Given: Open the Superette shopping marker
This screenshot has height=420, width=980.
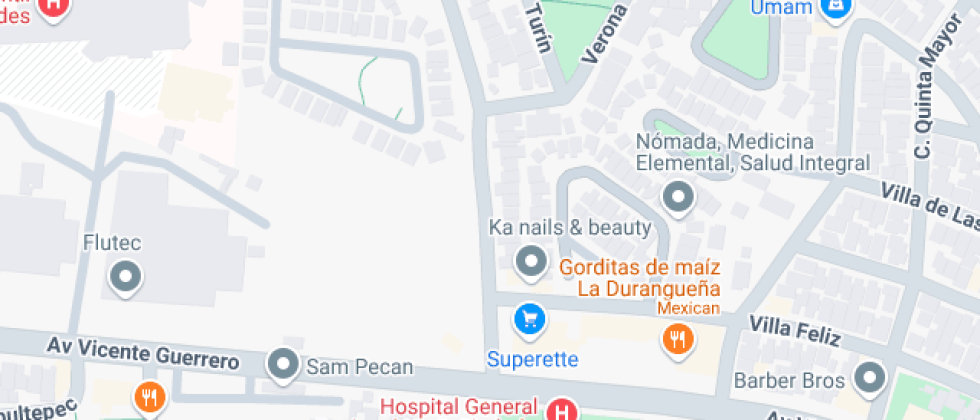Looking at the screenshot, I should point(530,319).
